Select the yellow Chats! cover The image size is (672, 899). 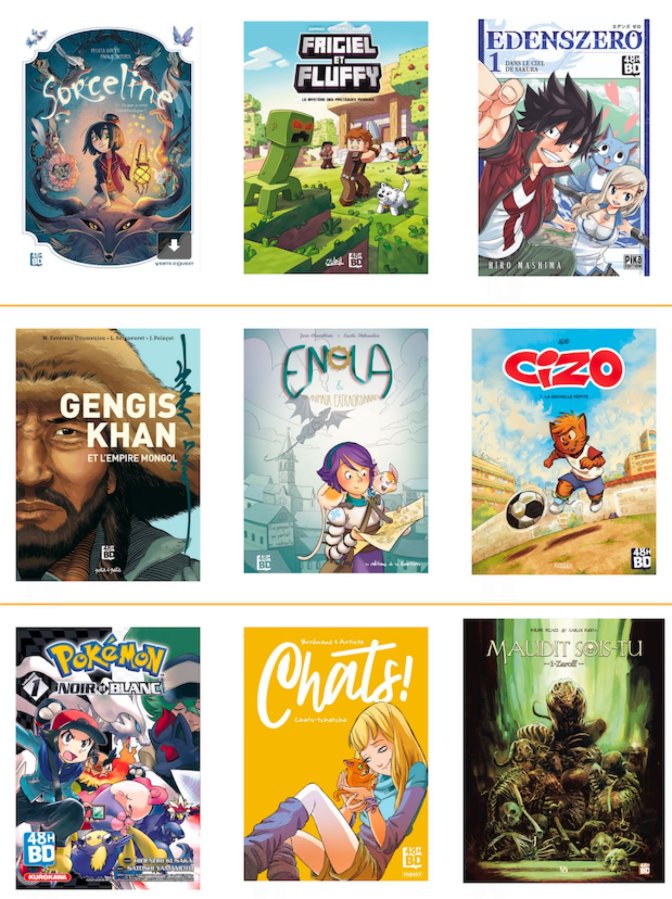336,754
